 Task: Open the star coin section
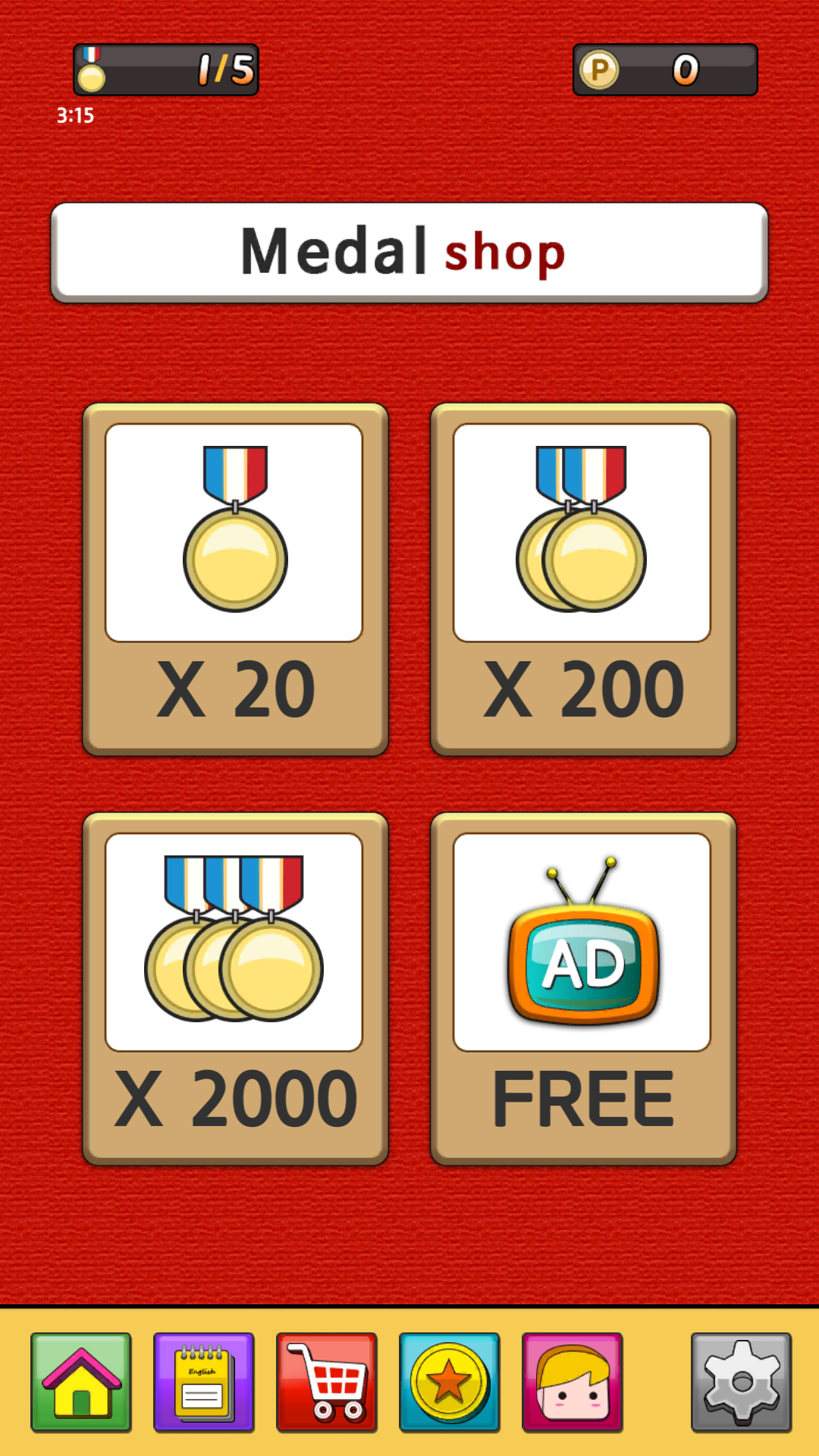pos(450,1382)
